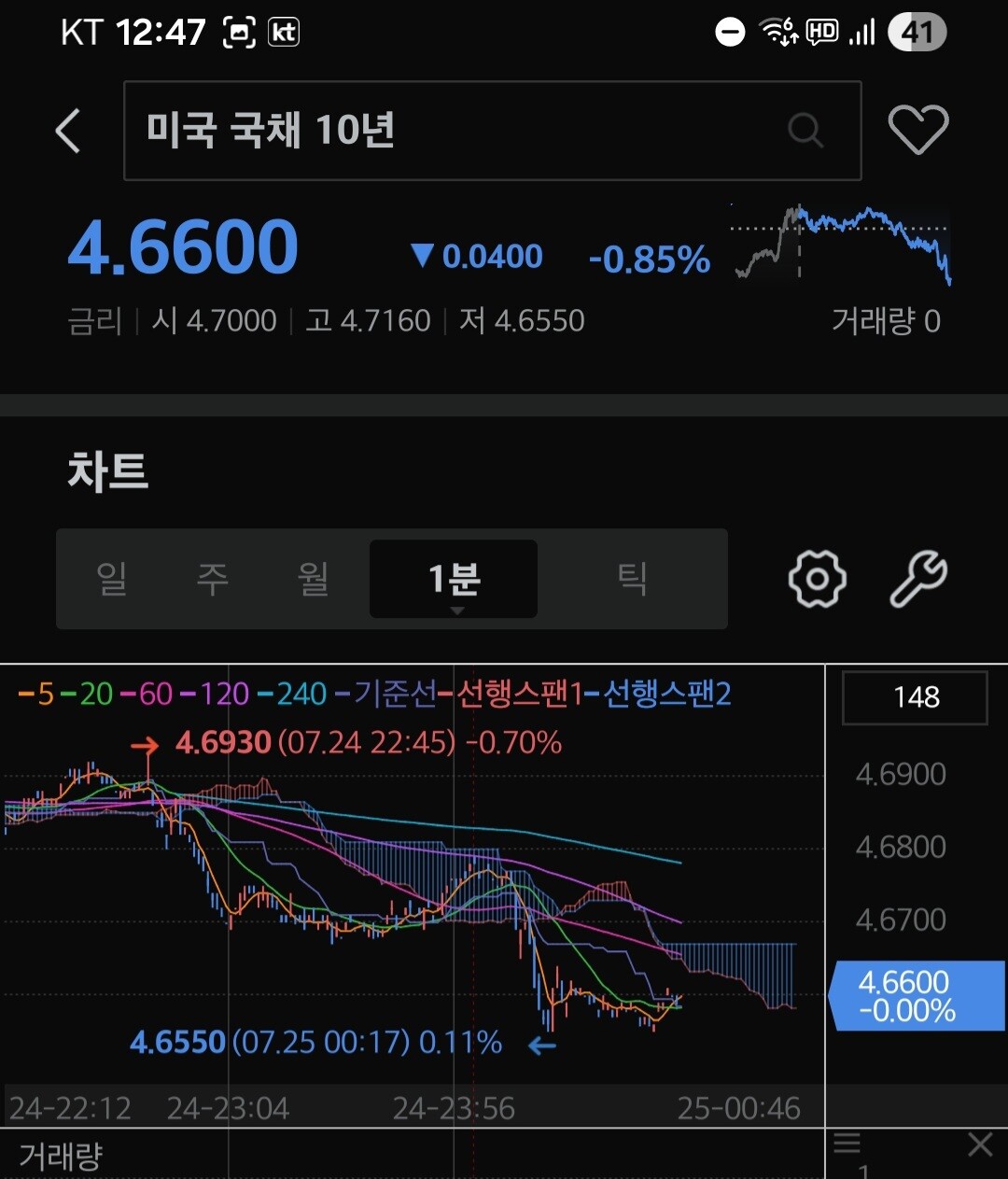Switch chart to 주 (weekly)
The width and height of the screenshot is (1008, 1179).
[212, 579]
